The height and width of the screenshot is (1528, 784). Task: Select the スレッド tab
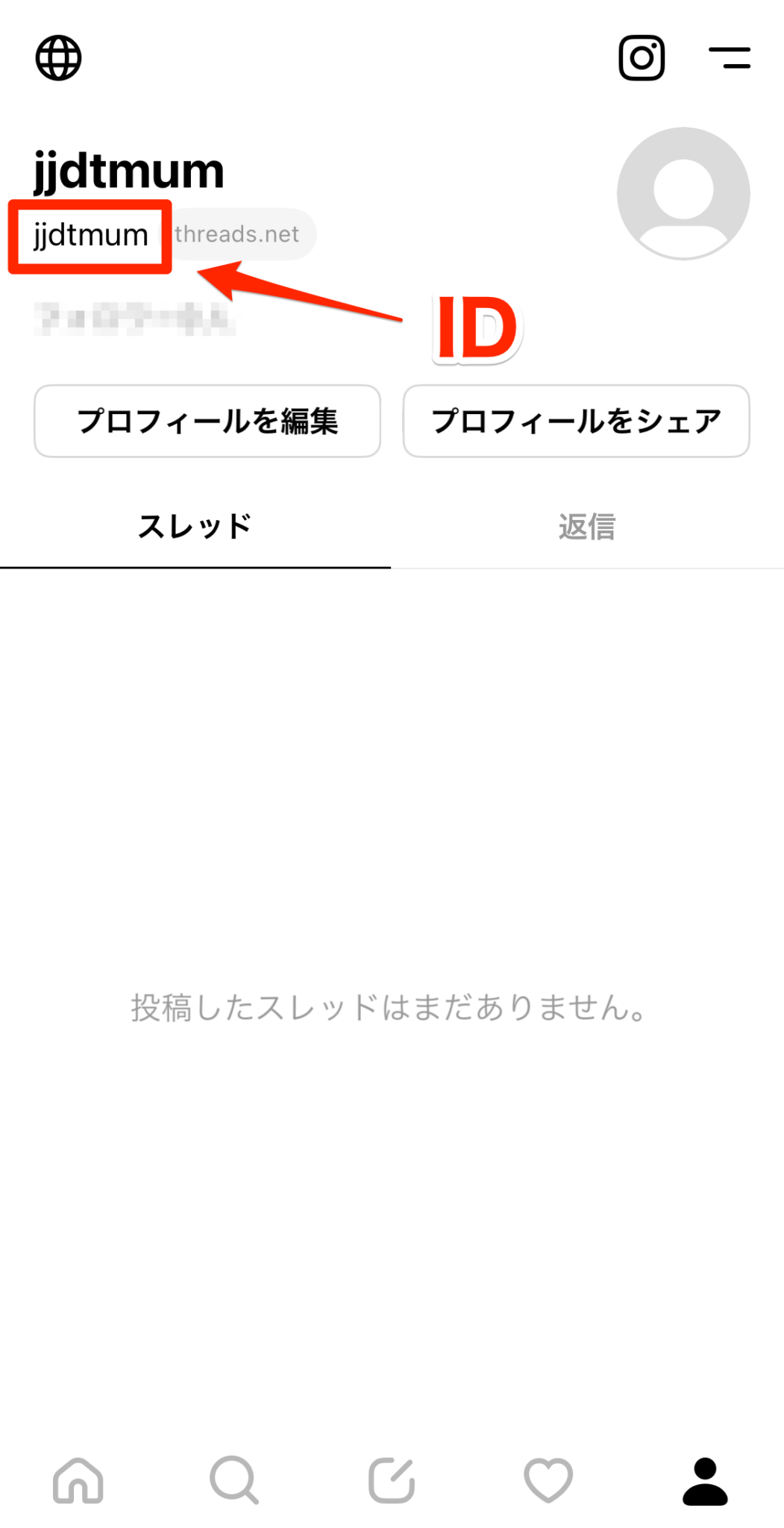[x=195, y=527]
